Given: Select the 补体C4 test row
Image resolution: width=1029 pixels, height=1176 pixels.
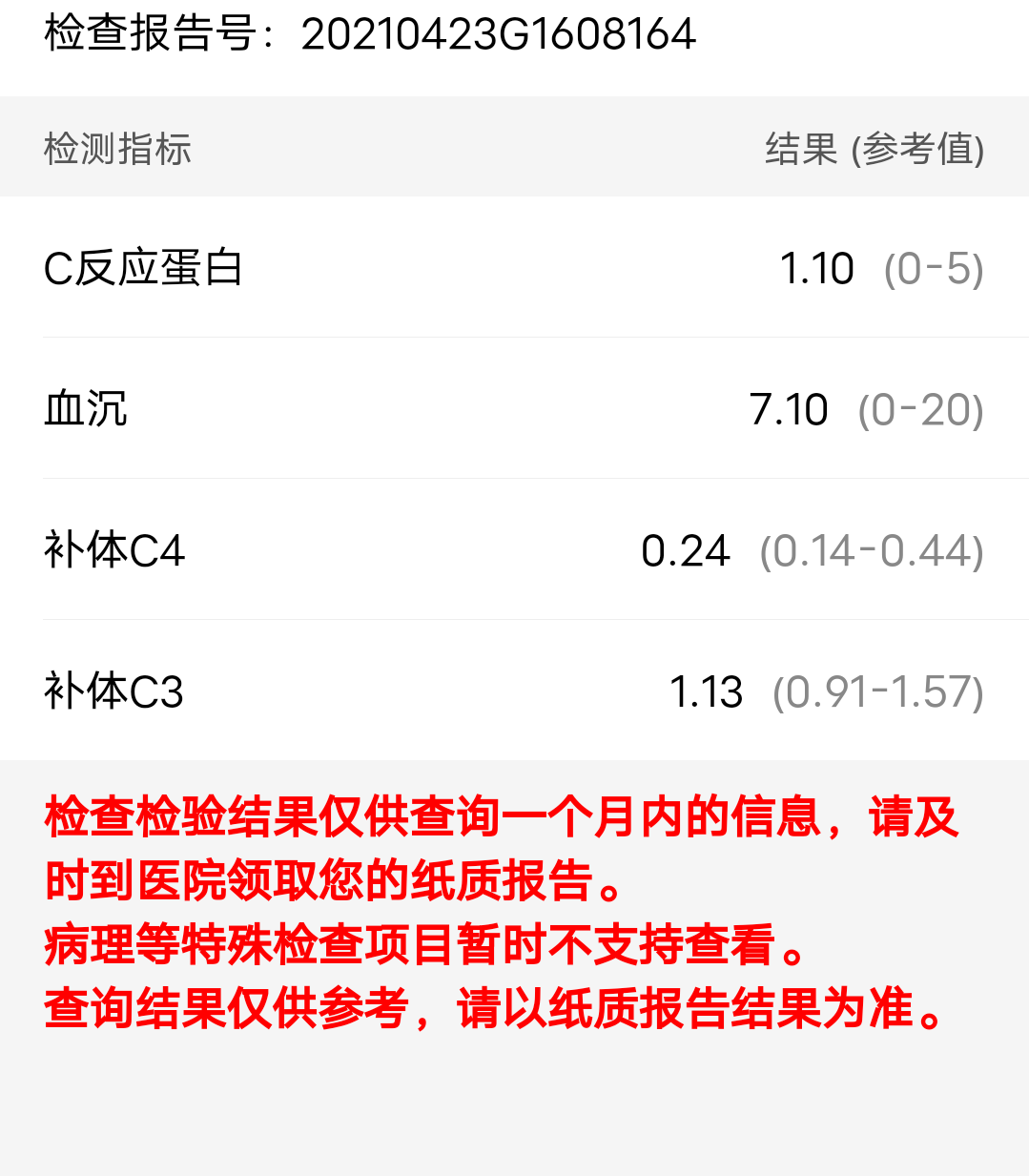Looking at the screenshot, I should point(114,550).
